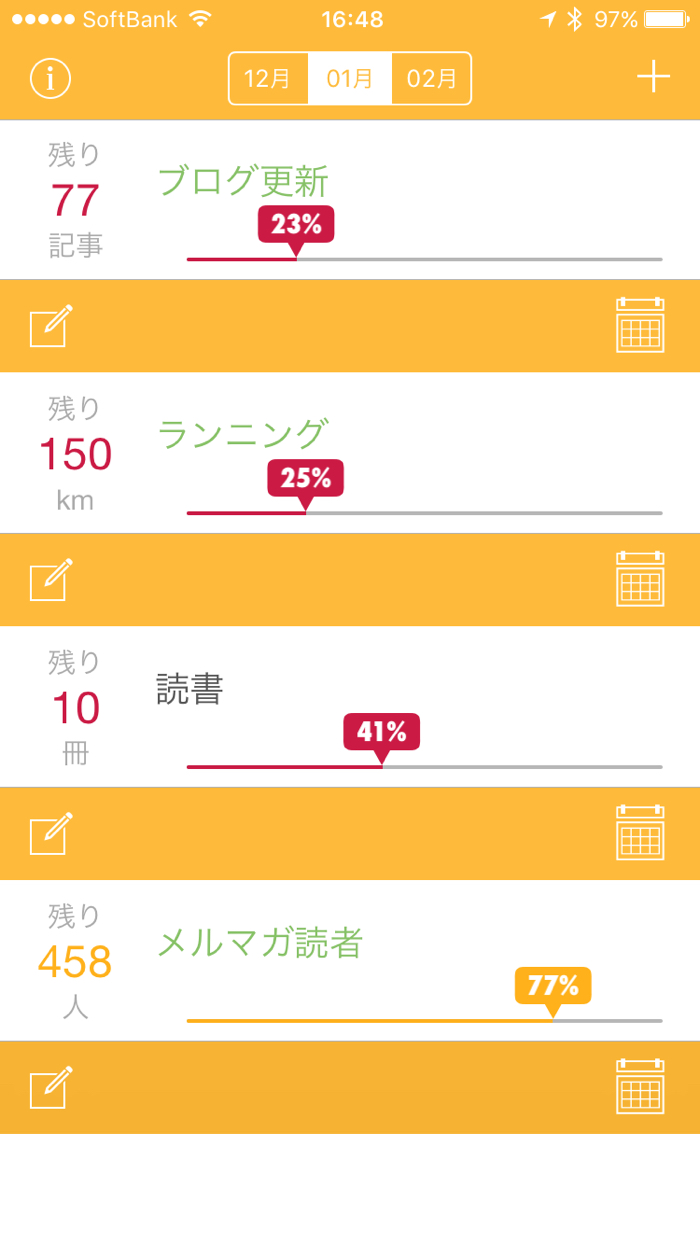Image resolution: width=700 pixels, height=1245 pixels.
Task: Edit the ランニング goal entry
Action: point(51,580)
